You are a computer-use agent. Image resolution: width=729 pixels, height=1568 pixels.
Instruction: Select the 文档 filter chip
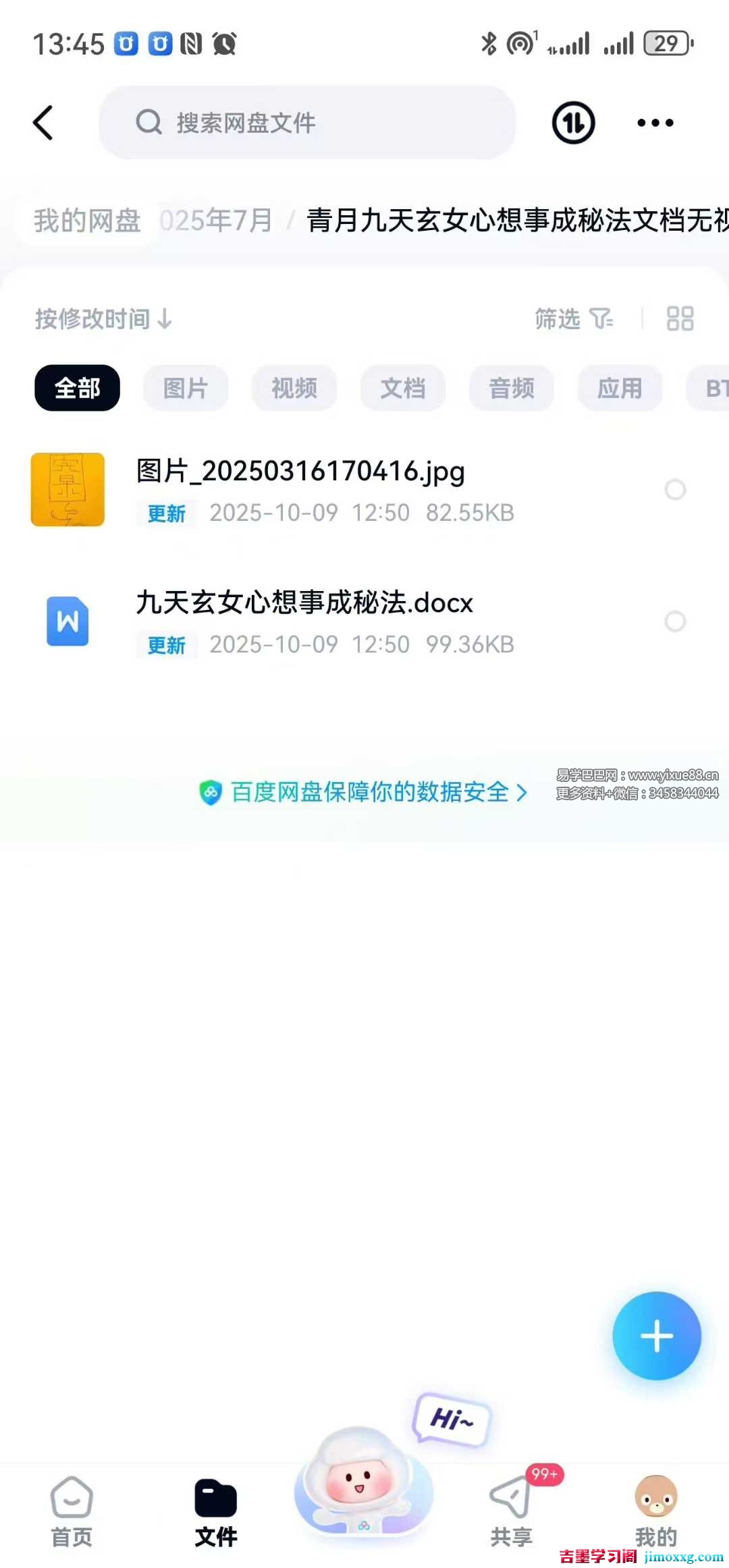pos(402,388)
